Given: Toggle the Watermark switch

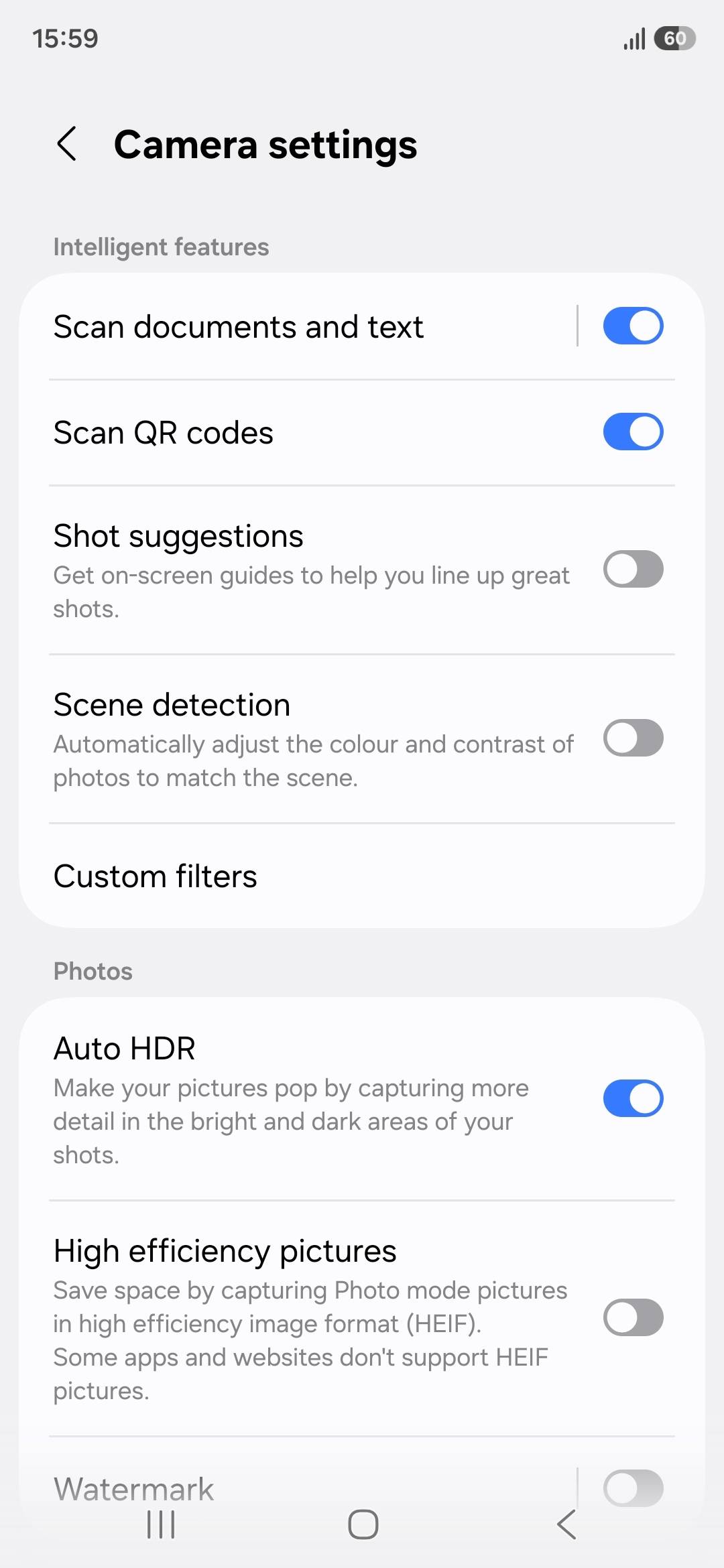Looking at the screenshot, I should coord(633,1488).
